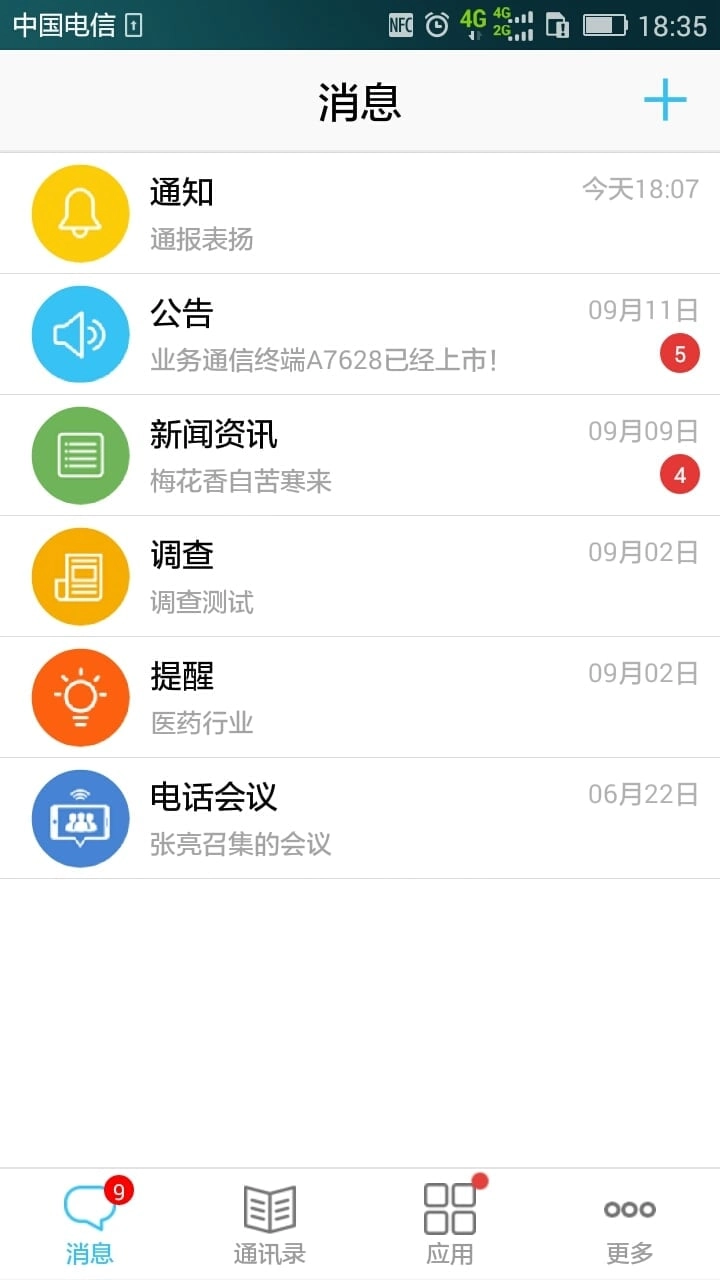Select the 公告 loudspeaker icon
This screenshot has height=1280, width=720.
pyautogui.click(x=80, y=334)
